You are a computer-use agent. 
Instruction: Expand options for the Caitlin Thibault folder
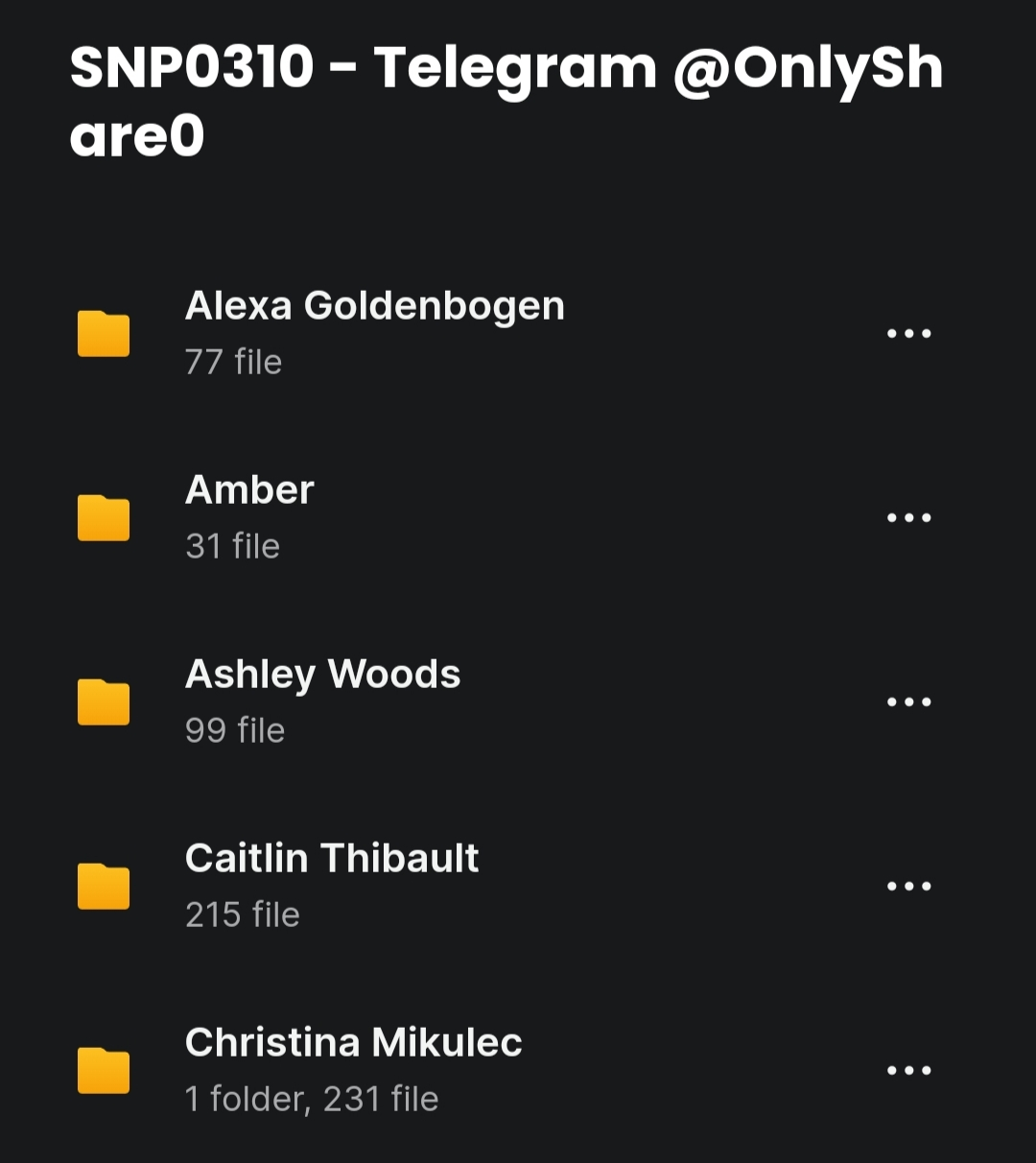click(908, 887)
